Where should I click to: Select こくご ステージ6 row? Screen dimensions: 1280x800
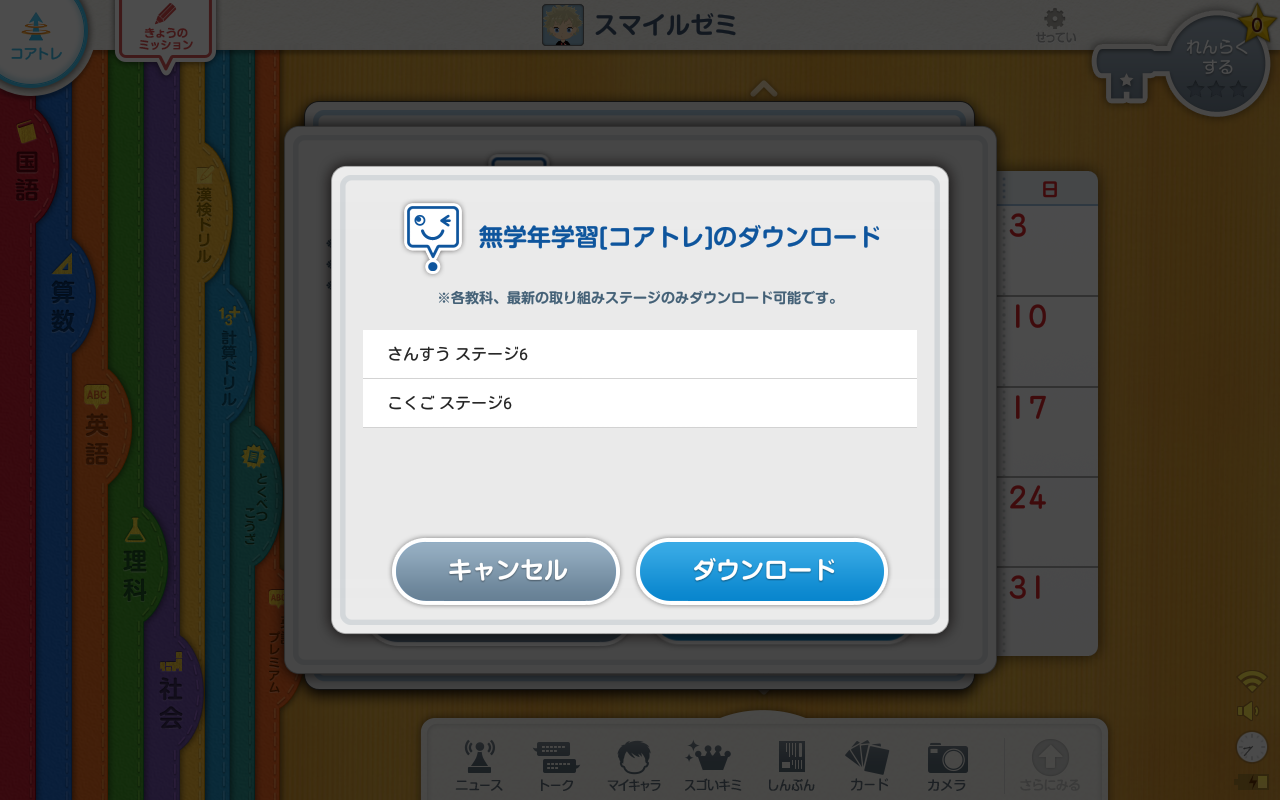(x=639, y=403)
